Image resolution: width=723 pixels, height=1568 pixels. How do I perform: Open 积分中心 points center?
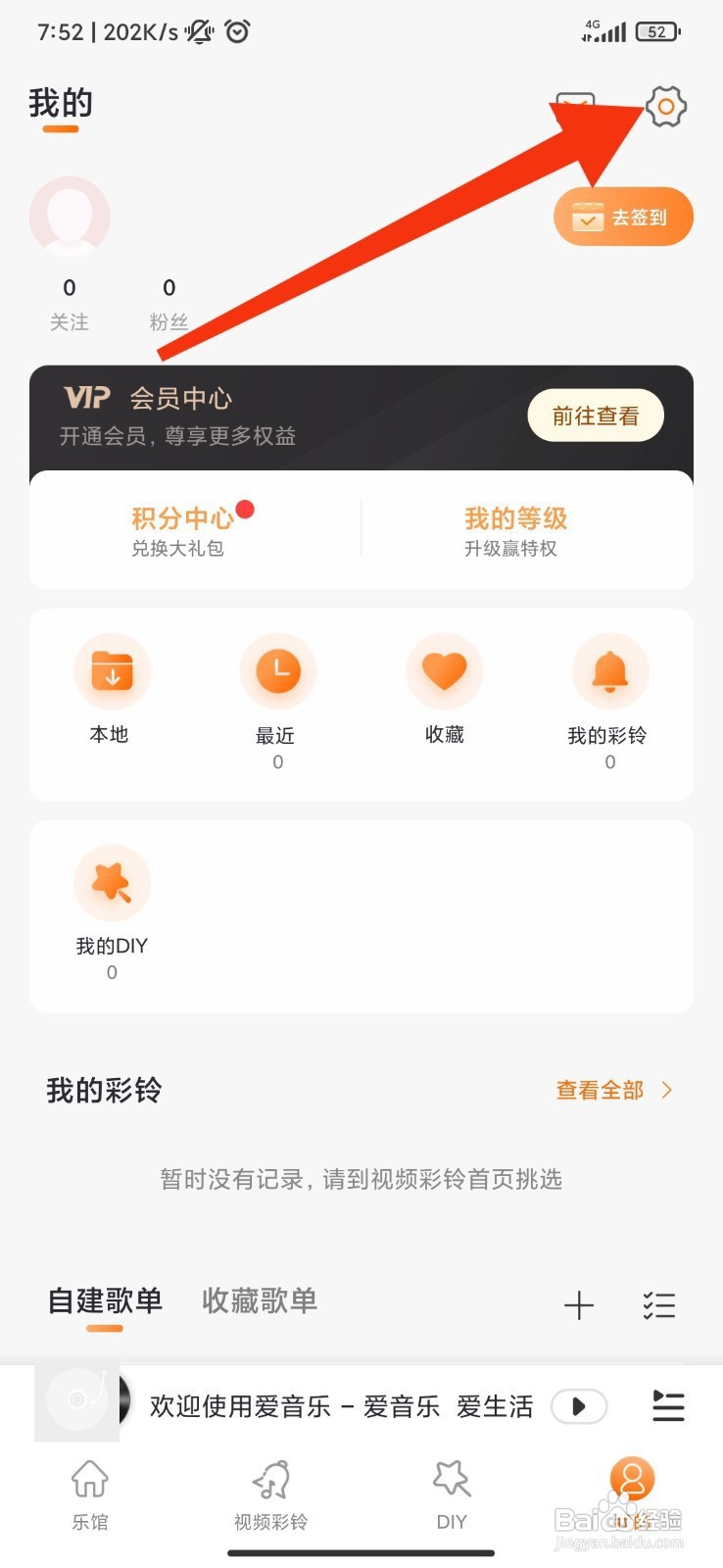coord(182,530)
